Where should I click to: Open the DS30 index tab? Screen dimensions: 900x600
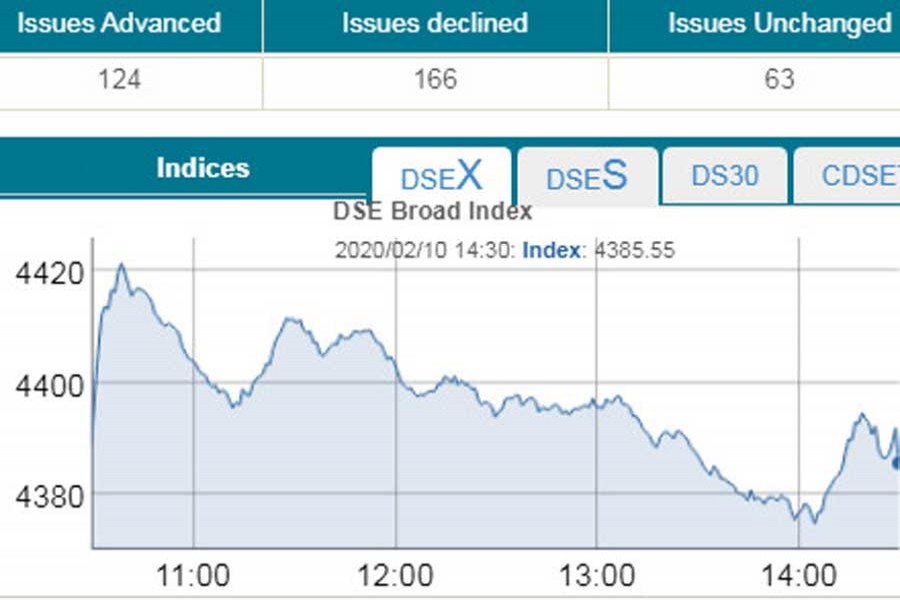coord(725,176)
